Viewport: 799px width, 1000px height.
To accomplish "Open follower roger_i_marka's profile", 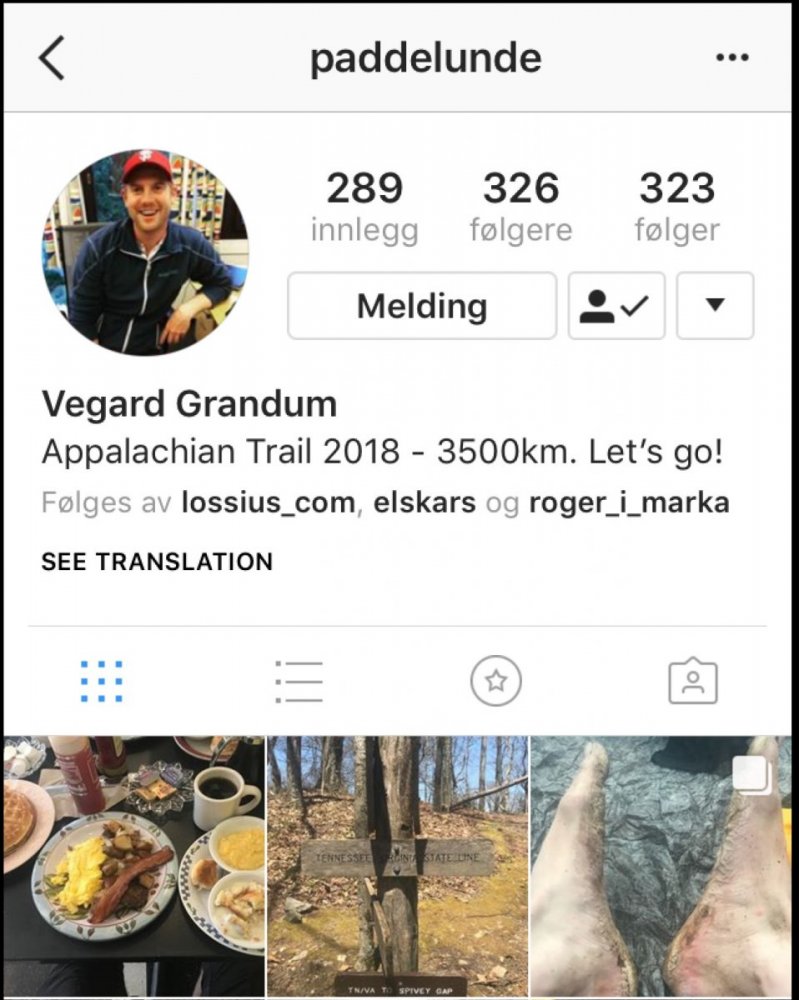I will click(x=629, y=503).
